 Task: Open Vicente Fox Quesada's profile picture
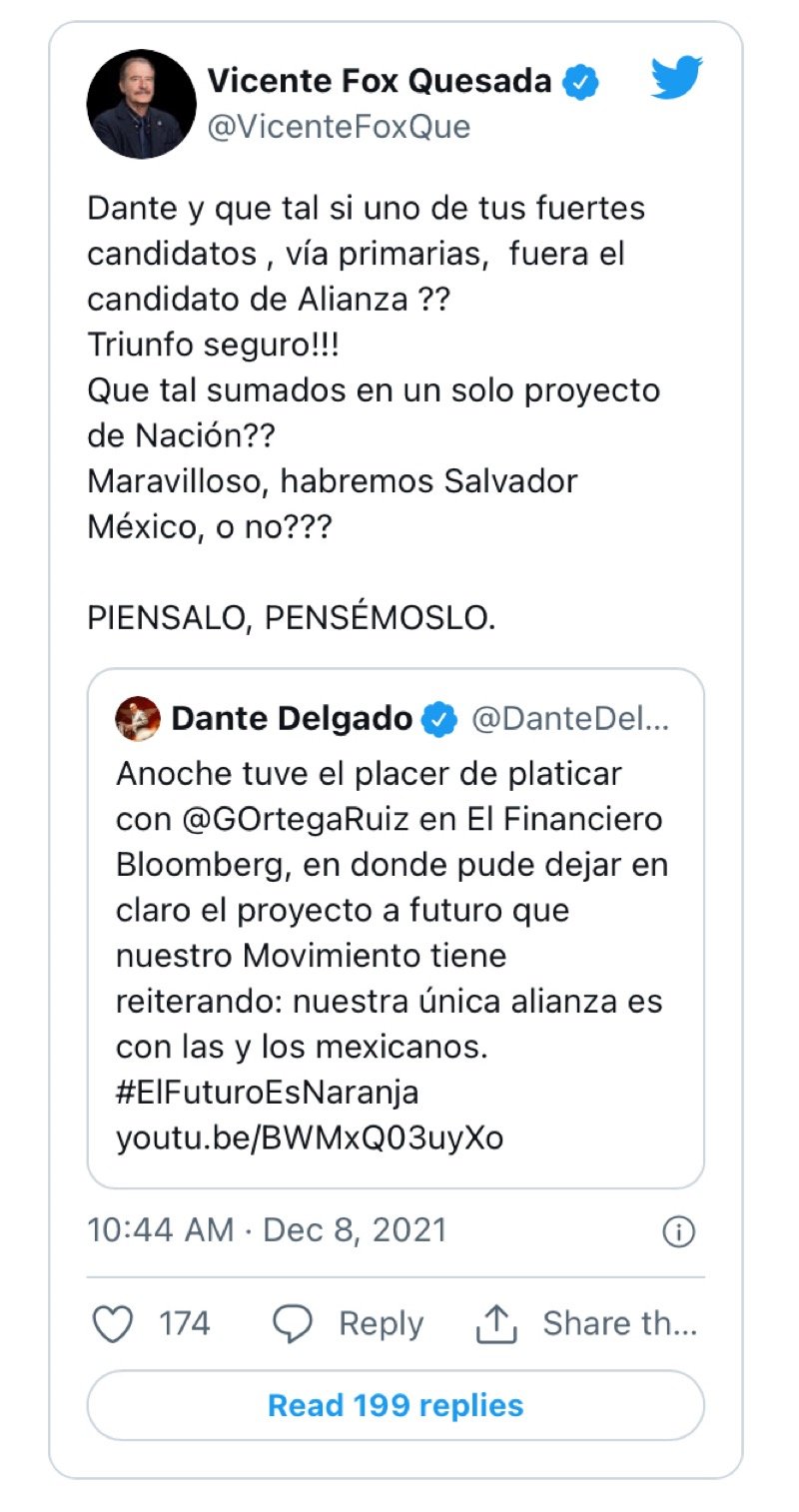[x=141, y=104]
